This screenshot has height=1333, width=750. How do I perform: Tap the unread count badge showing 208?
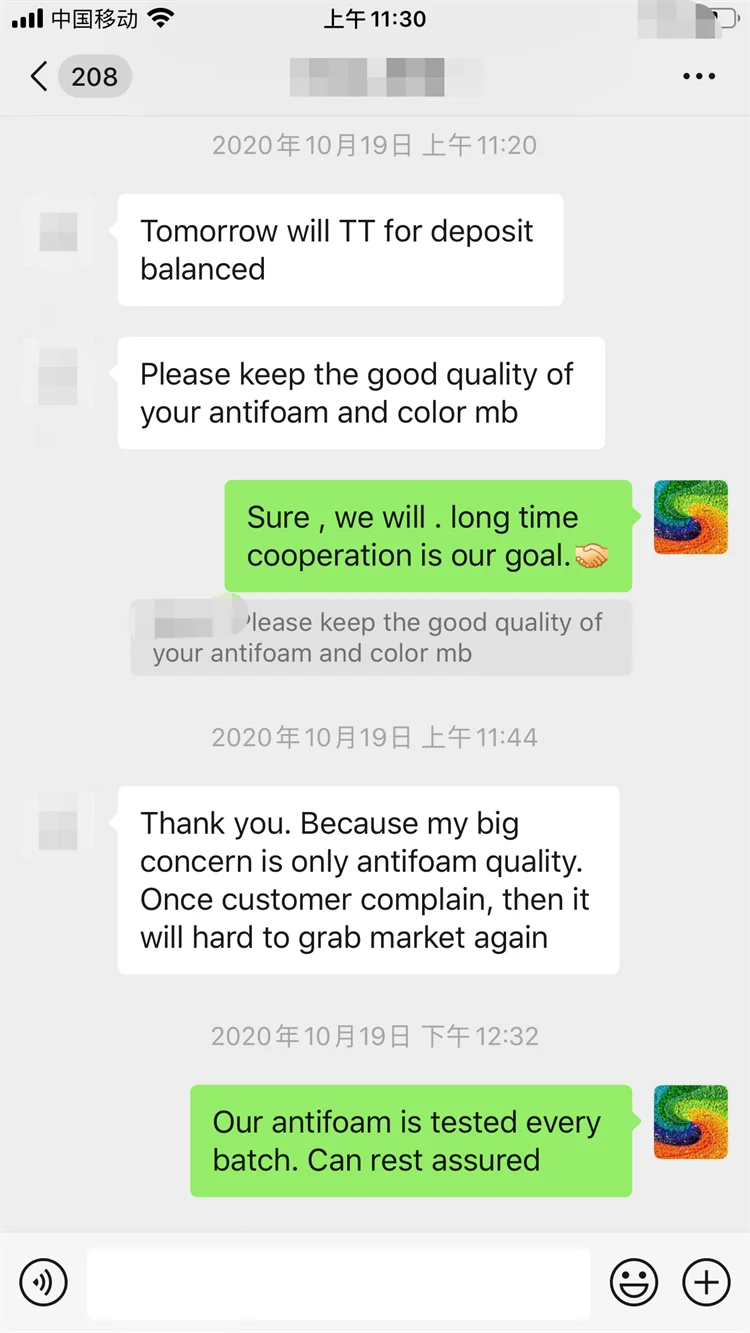[94, 75]
